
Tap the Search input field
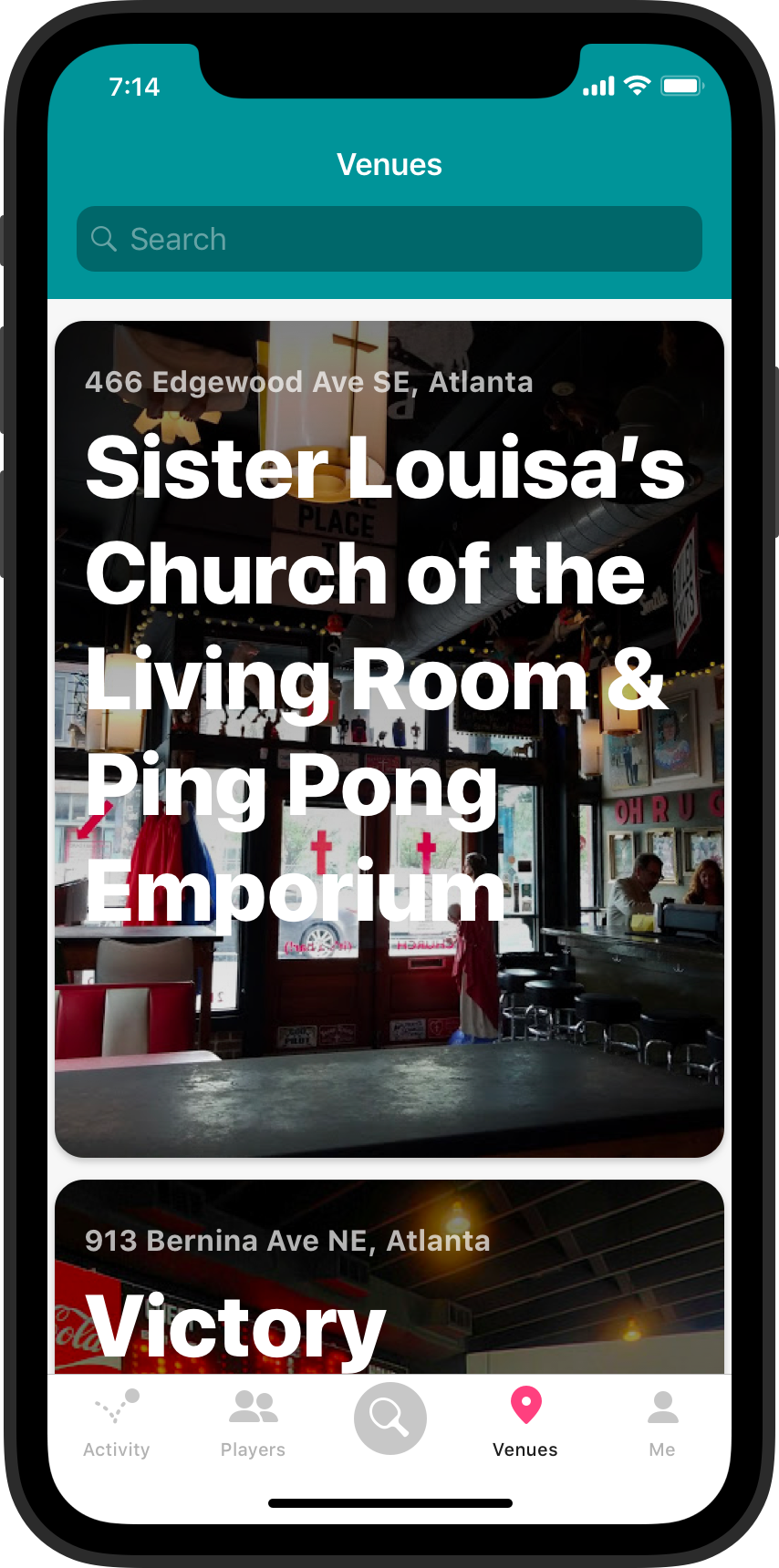389,239
